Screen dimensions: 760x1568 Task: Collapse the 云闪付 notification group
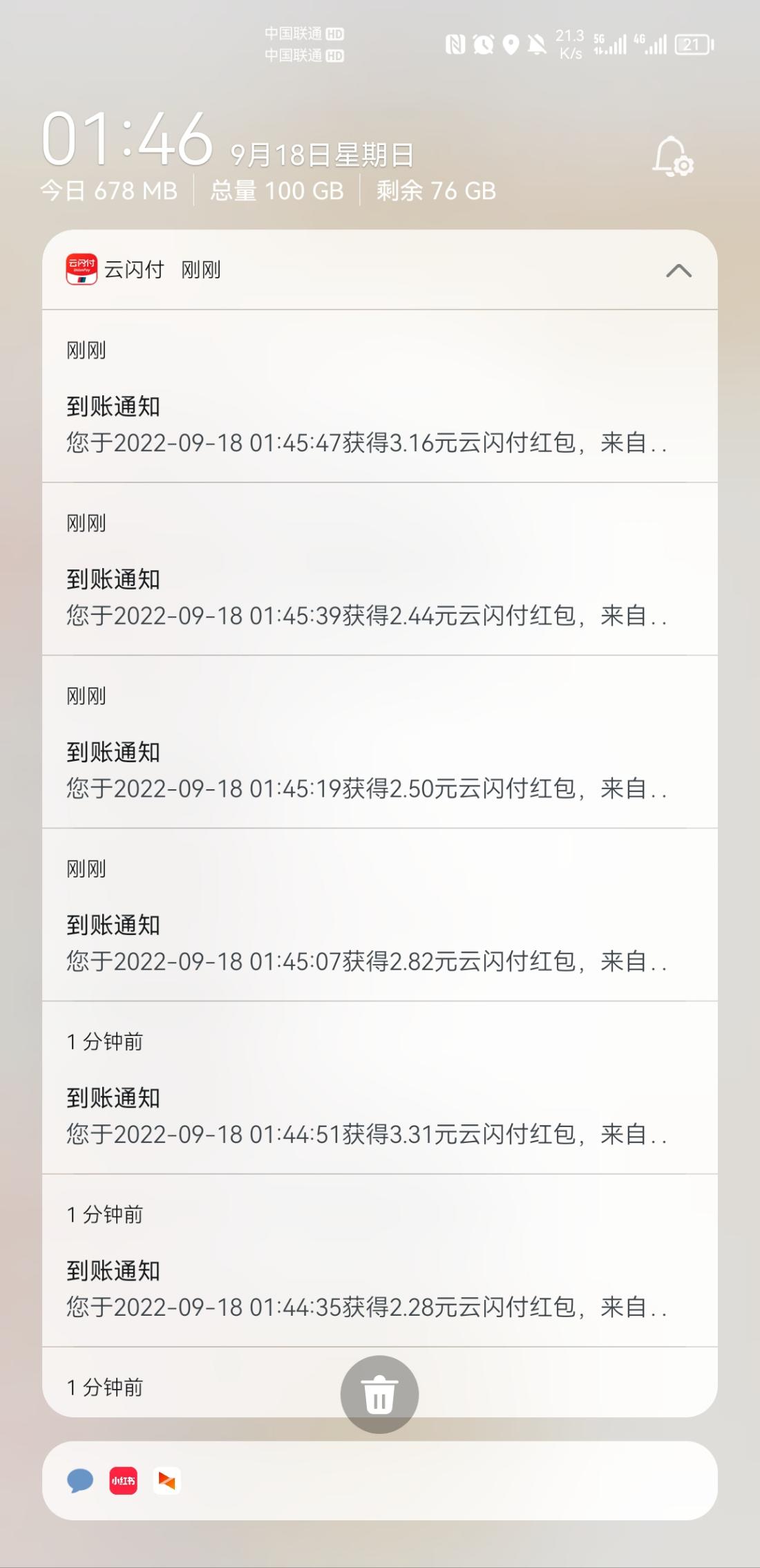(x=680, y=270)
